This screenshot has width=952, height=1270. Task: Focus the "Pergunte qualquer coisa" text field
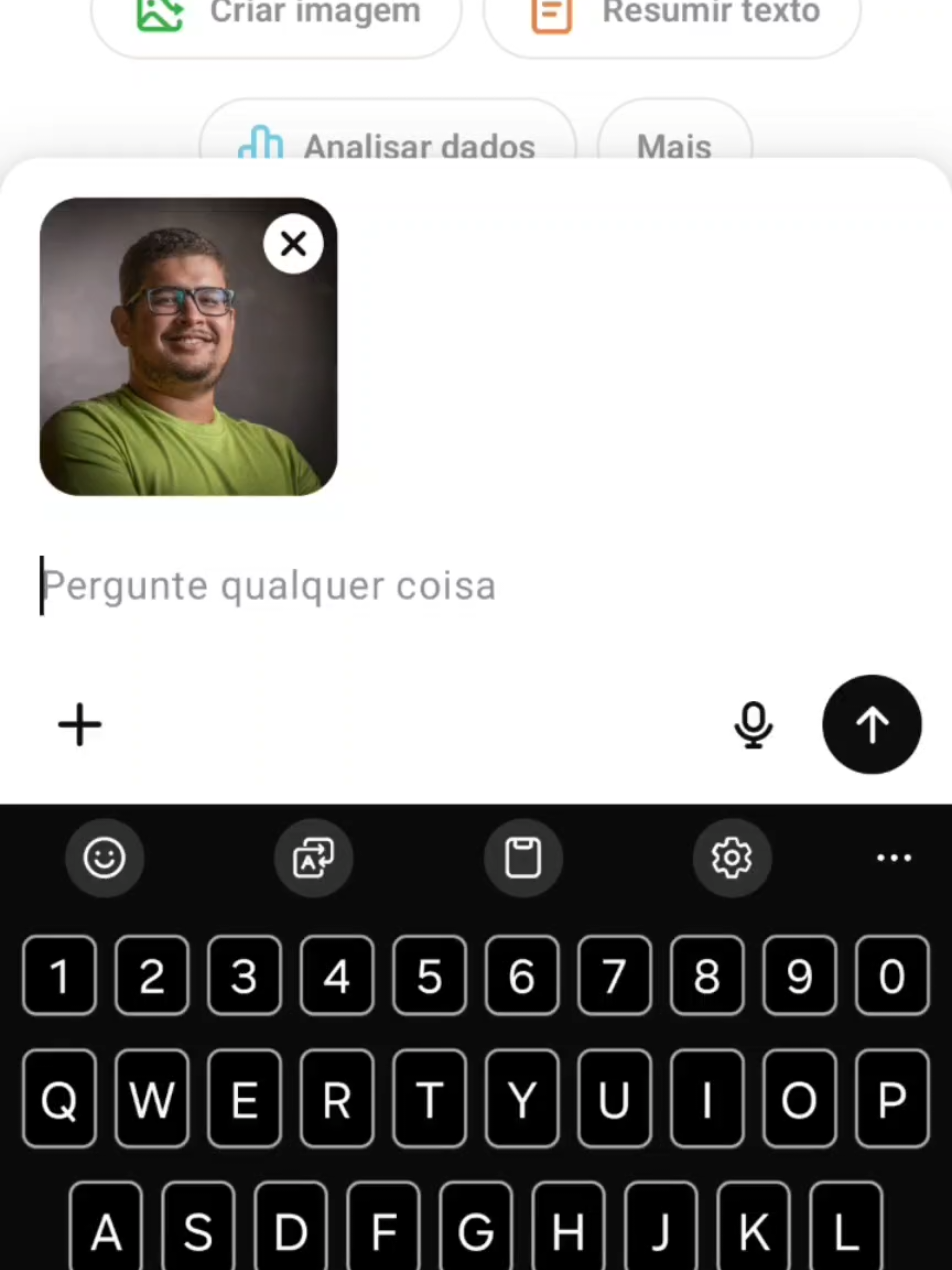400,586
